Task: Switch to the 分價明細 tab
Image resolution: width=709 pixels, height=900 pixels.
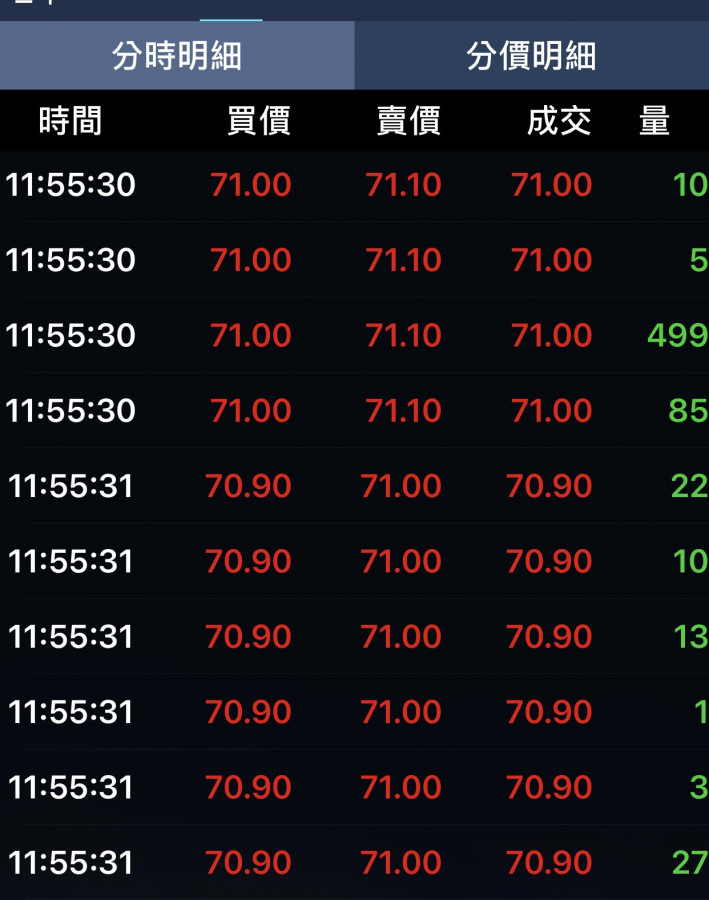Action: [531, 56]
